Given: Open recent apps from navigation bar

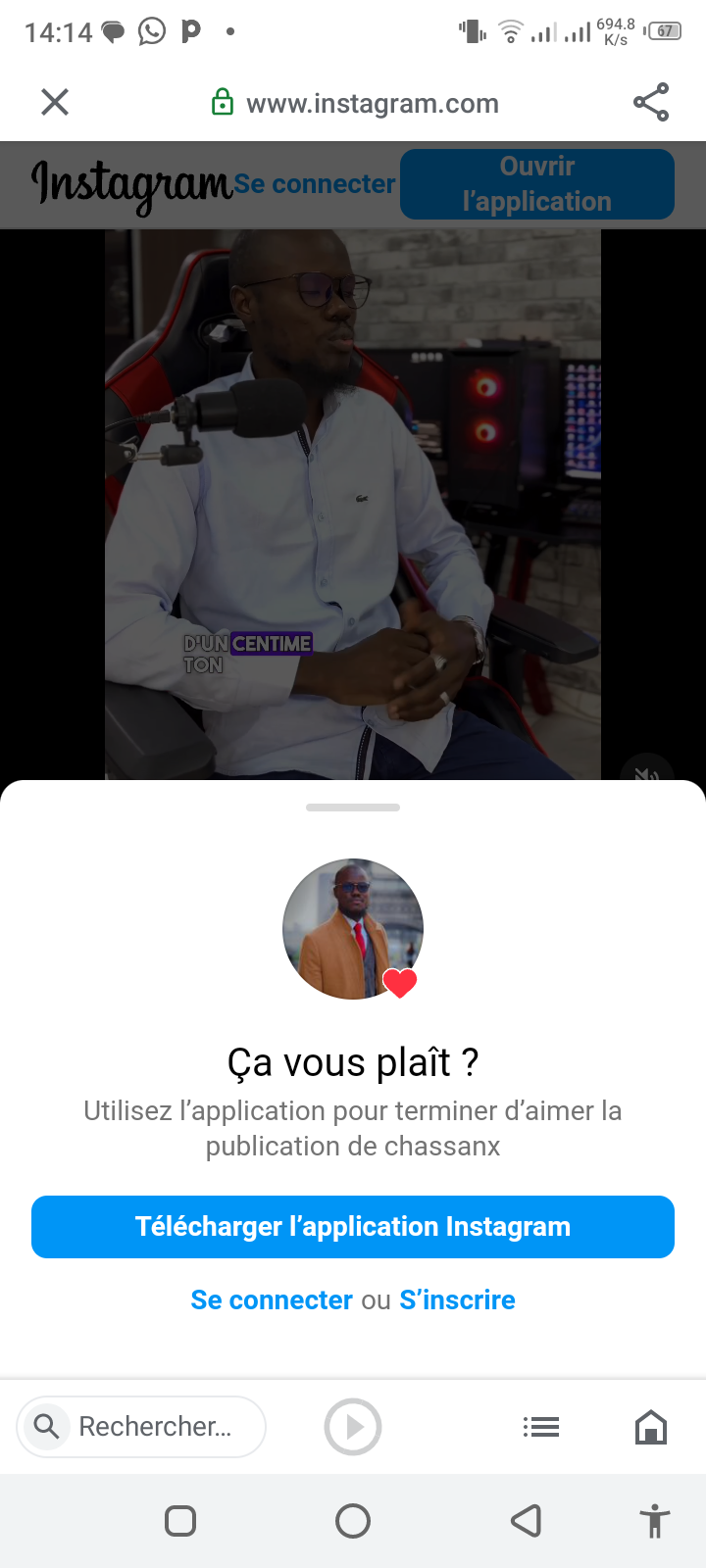Looking at the screenshot, I should (180, 1521).
